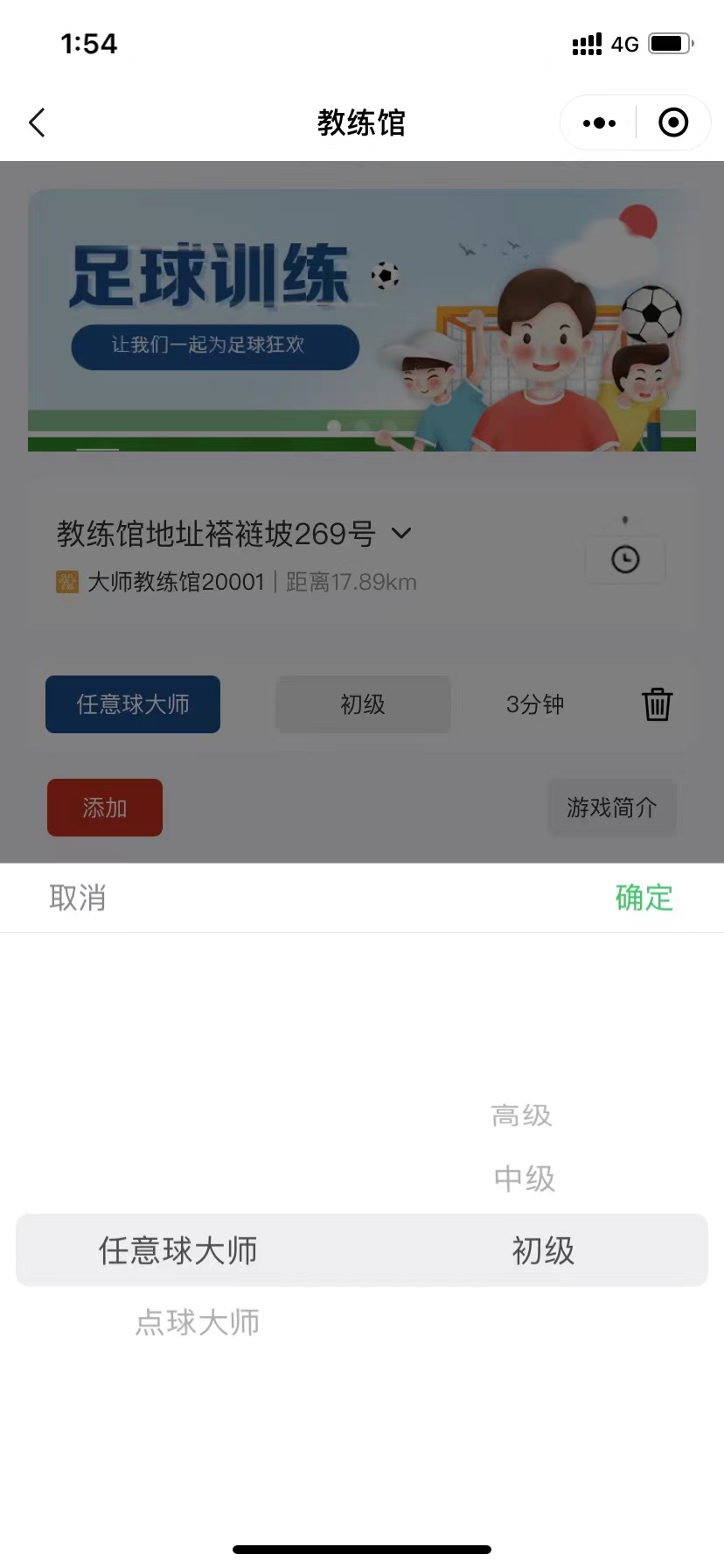Pick 点球大师 in the game picker

point(198,1322)
